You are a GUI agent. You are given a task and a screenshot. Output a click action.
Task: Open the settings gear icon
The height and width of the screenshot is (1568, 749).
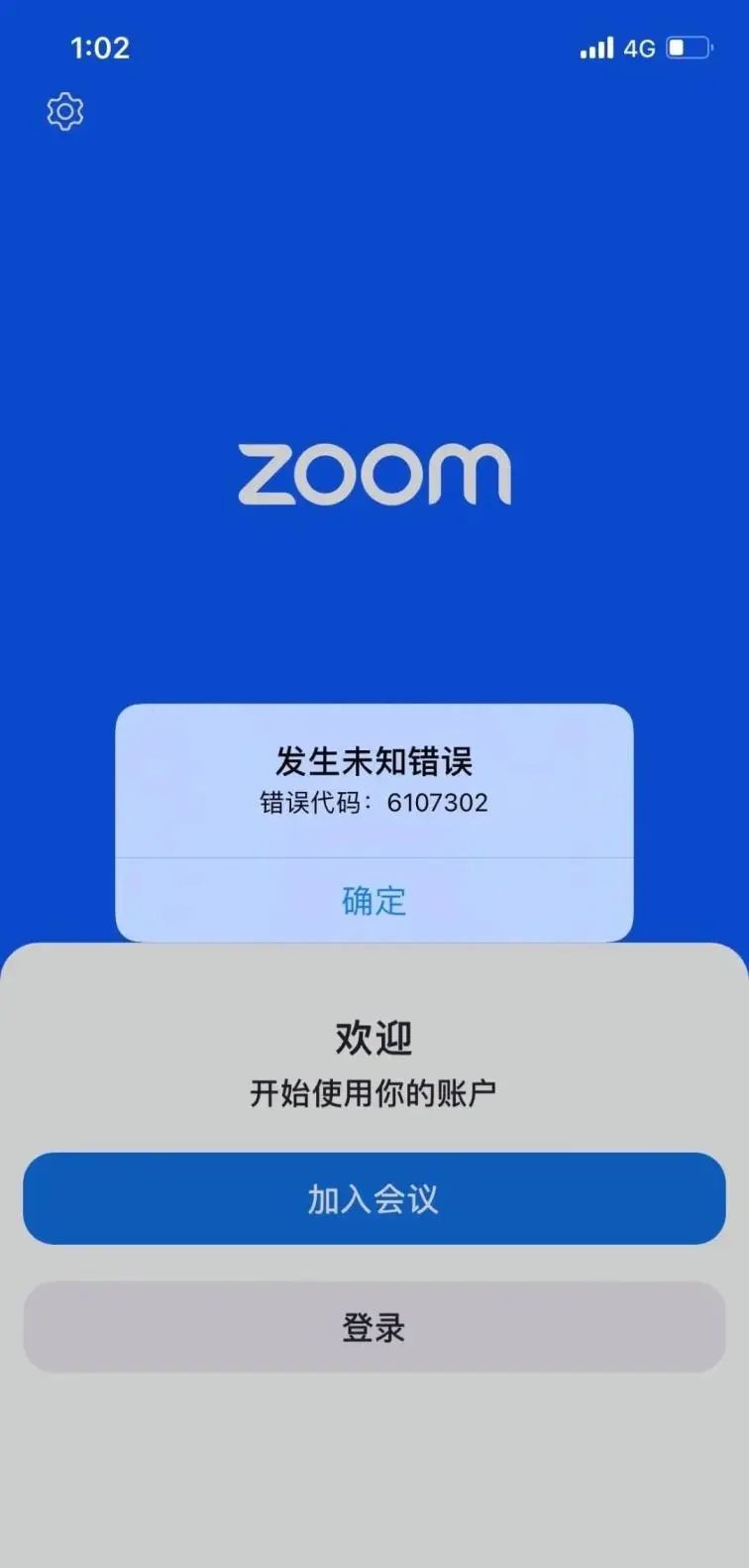point(65,111)
